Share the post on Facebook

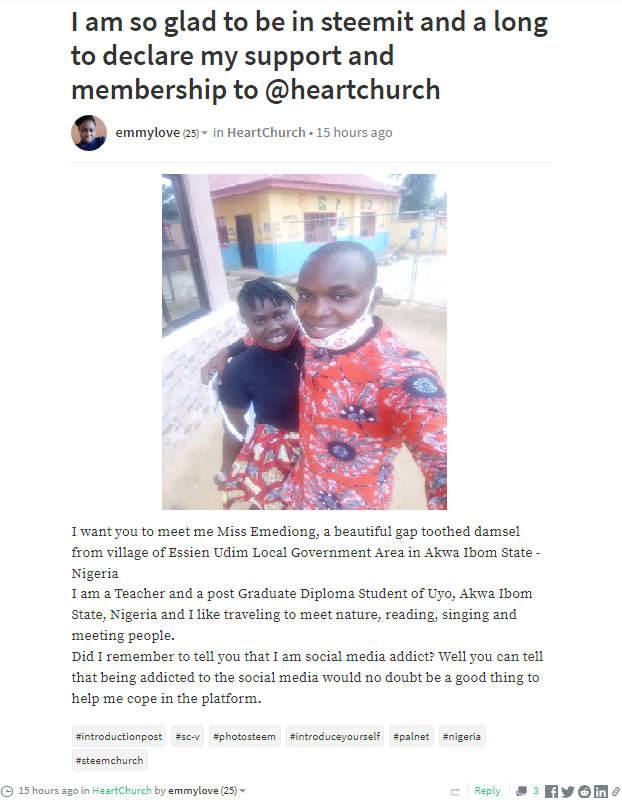[x=552, y=791]
